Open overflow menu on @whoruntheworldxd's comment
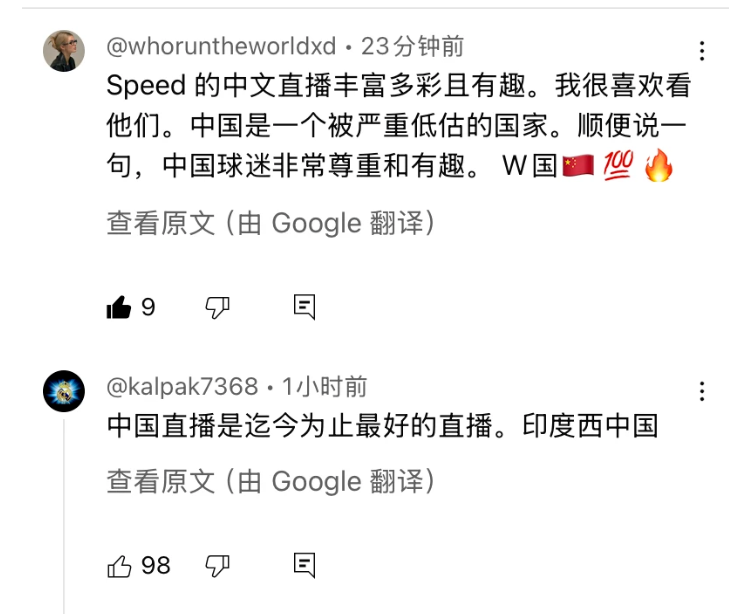The image size is (729, 614). coord(702,51)
